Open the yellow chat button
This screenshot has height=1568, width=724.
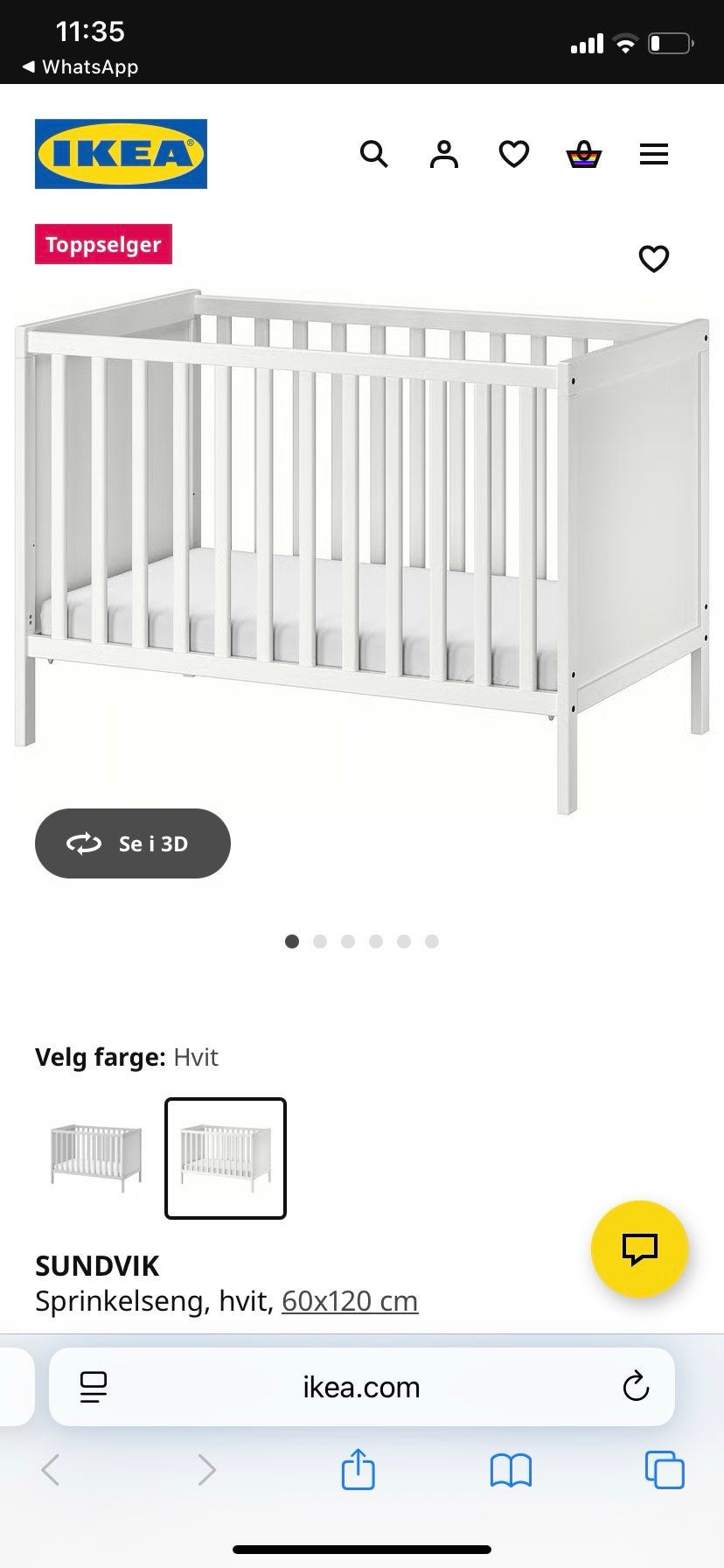click(640, 1249)
